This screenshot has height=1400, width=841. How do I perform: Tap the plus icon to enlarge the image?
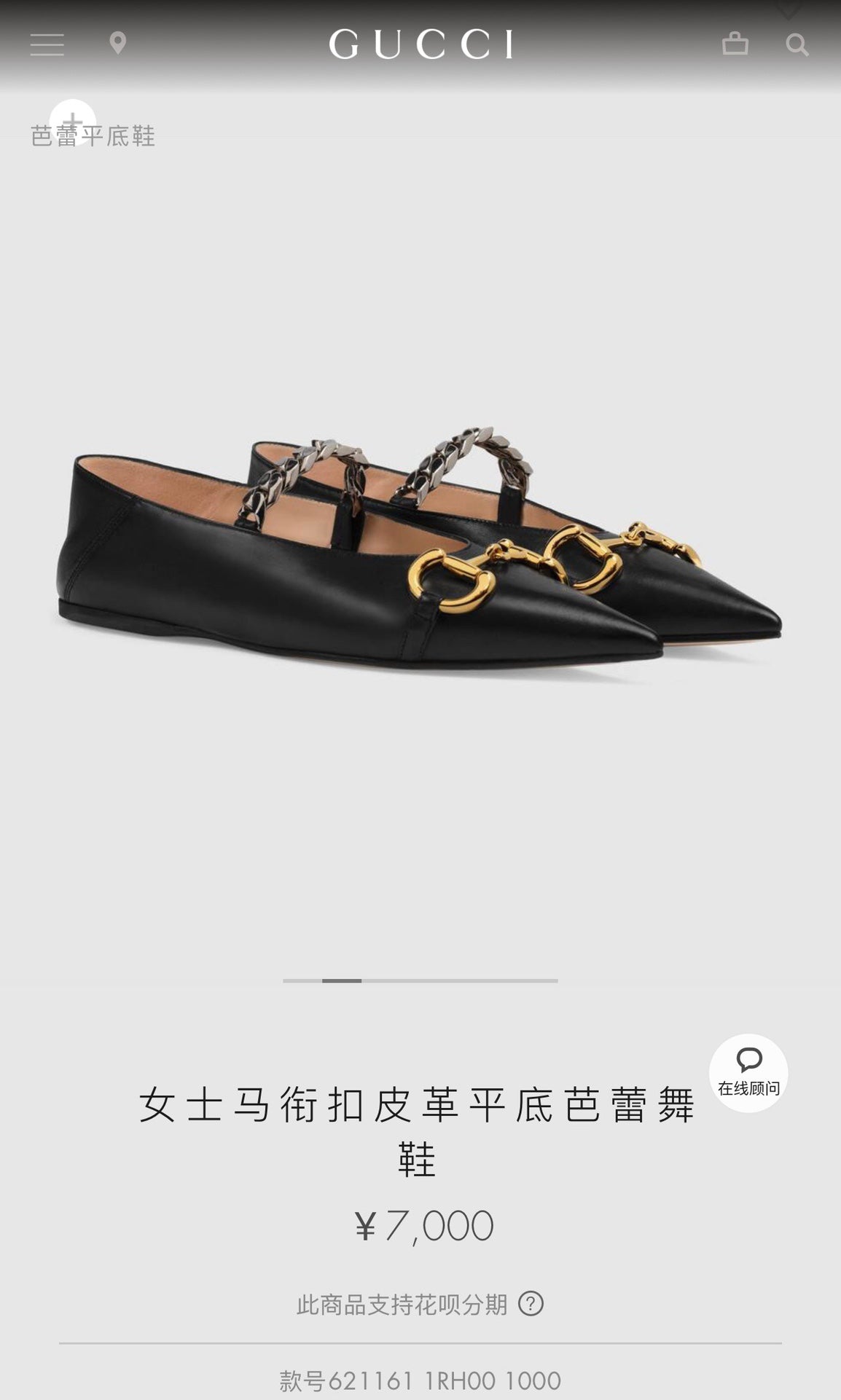click(x=73, y=121)
